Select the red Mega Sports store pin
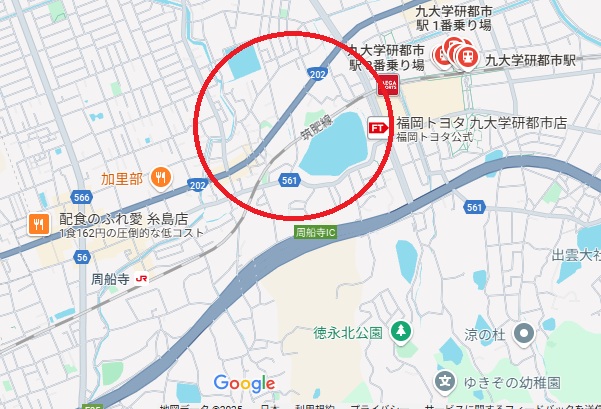The width and height of the screenshot is (601, 409). click(385, 86)
